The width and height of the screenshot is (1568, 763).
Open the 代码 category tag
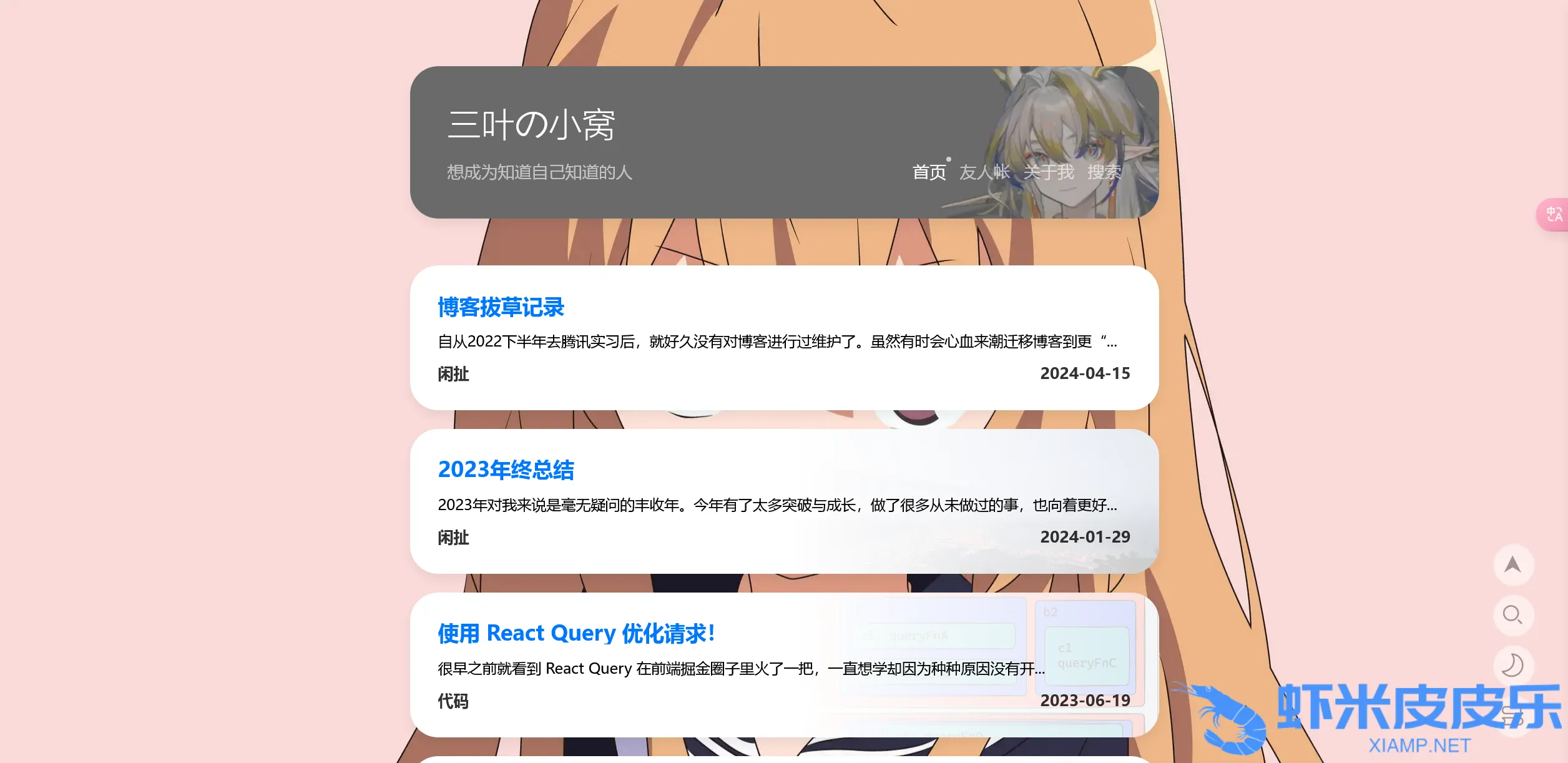click(x=453, y=701)
